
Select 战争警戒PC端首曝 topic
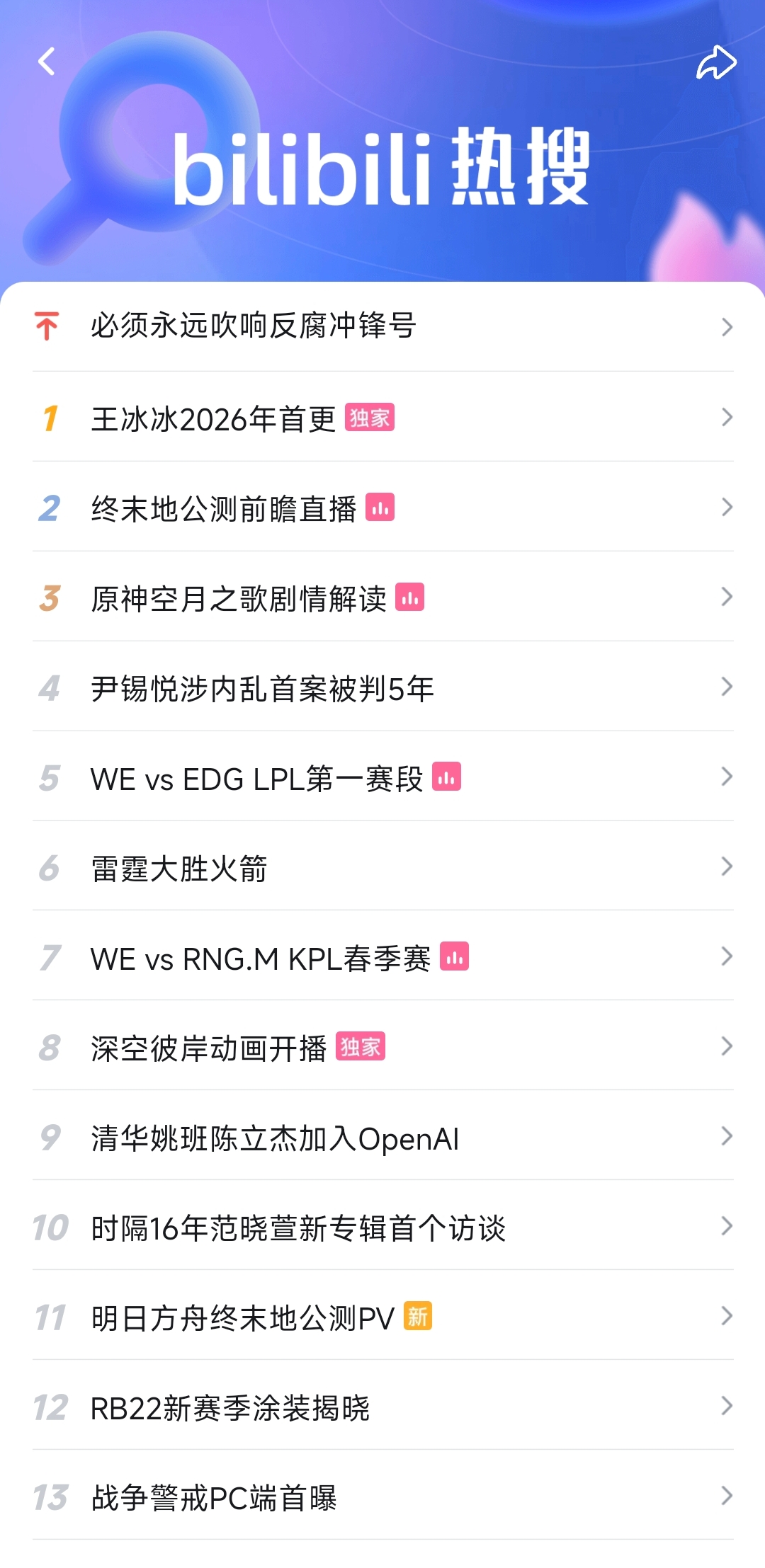click(213, 1497)
